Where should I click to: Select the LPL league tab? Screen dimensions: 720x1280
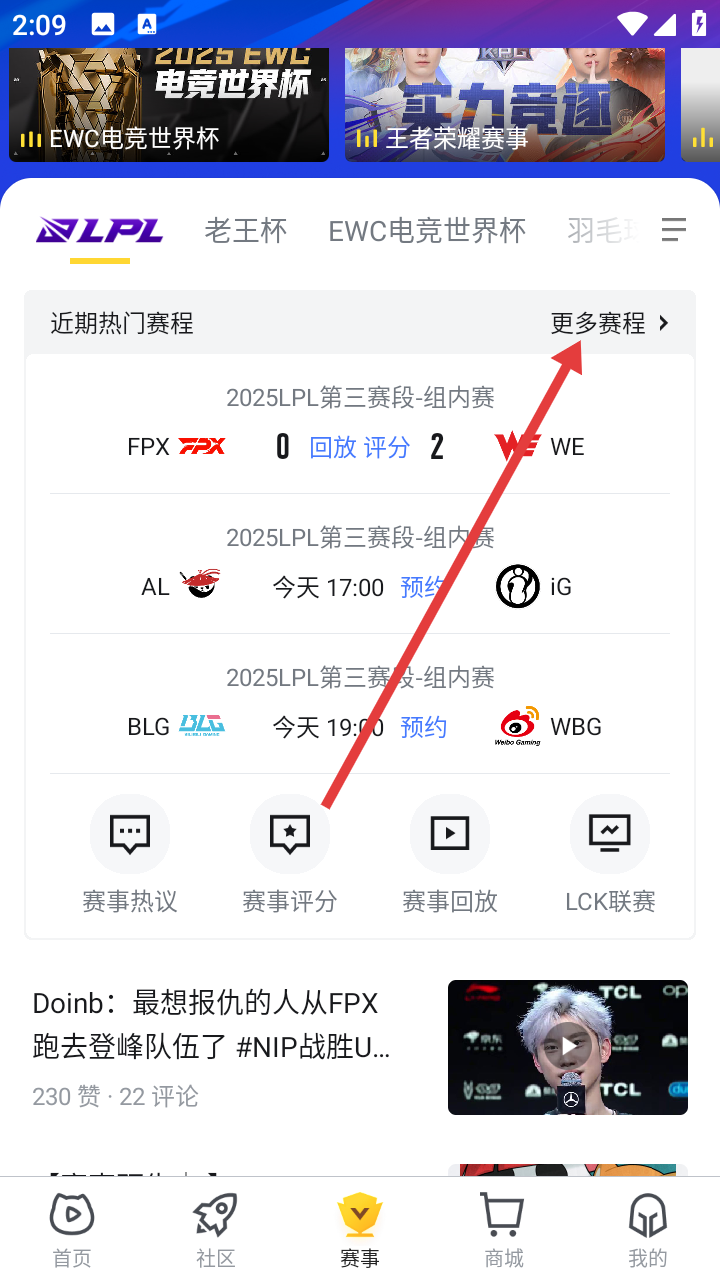(100, 231)
